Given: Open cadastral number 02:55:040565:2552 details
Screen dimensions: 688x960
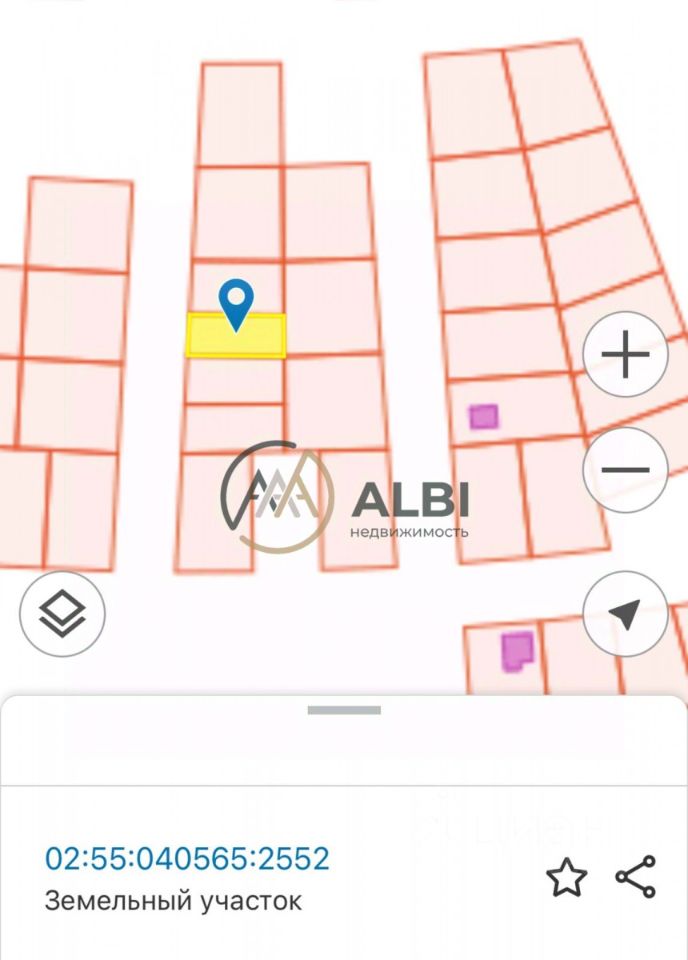Looking at the screenshot, I should click(x=187, y=858).
